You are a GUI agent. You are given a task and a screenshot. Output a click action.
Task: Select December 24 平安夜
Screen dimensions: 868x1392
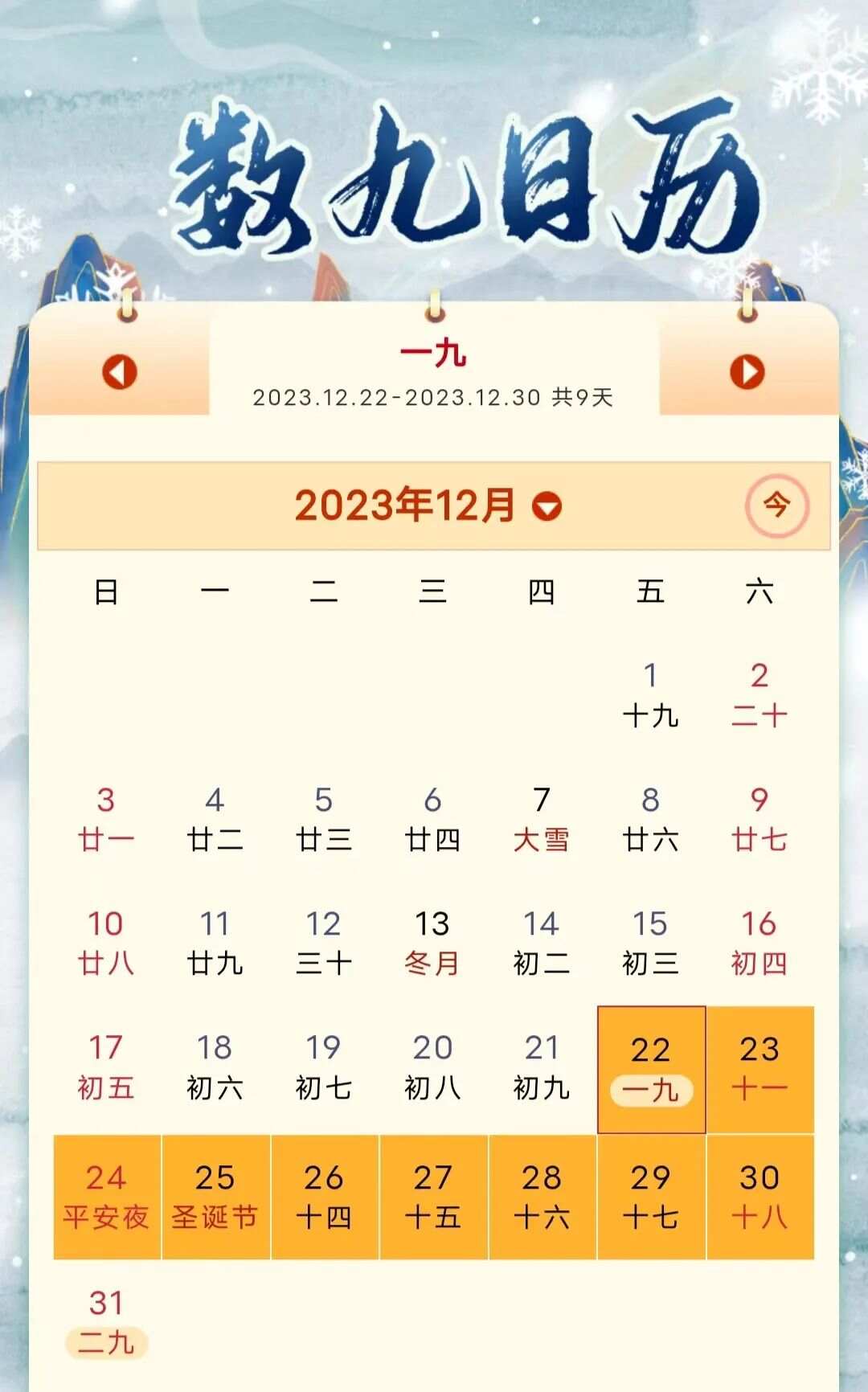click(x=106, y=1197)
